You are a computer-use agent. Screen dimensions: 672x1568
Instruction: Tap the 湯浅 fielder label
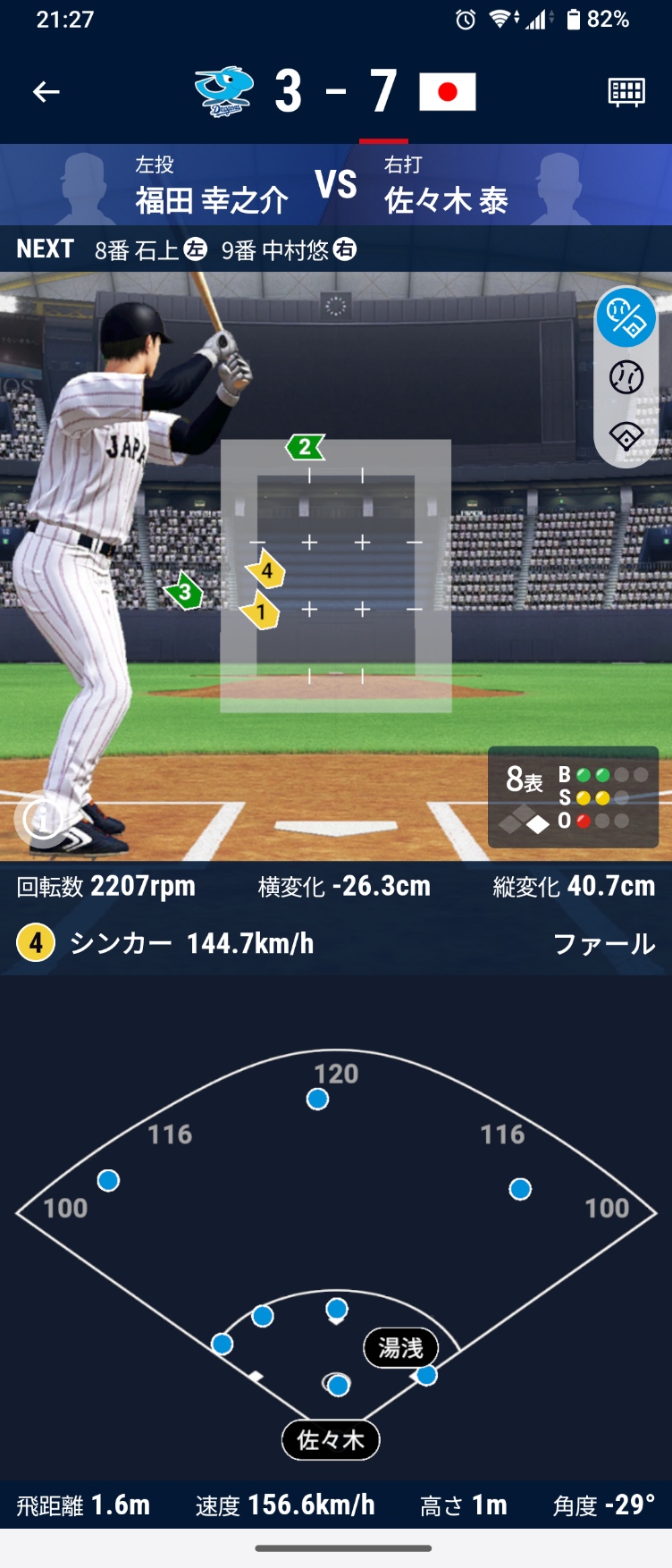400,1347
